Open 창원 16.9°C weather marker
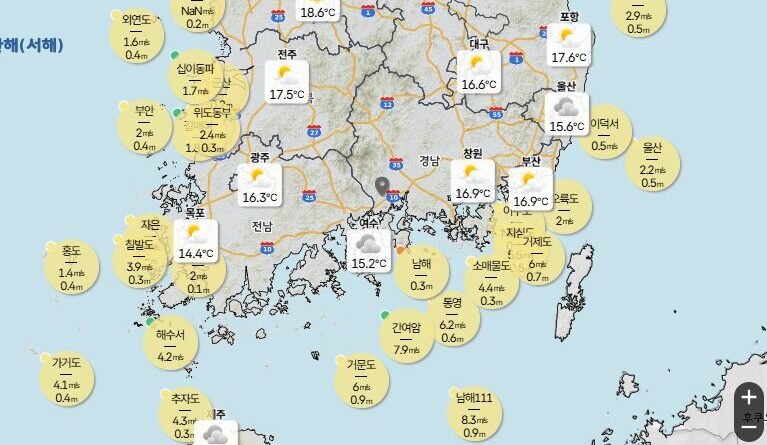Viewport: 767px width, 445px height. coord(472,181)
